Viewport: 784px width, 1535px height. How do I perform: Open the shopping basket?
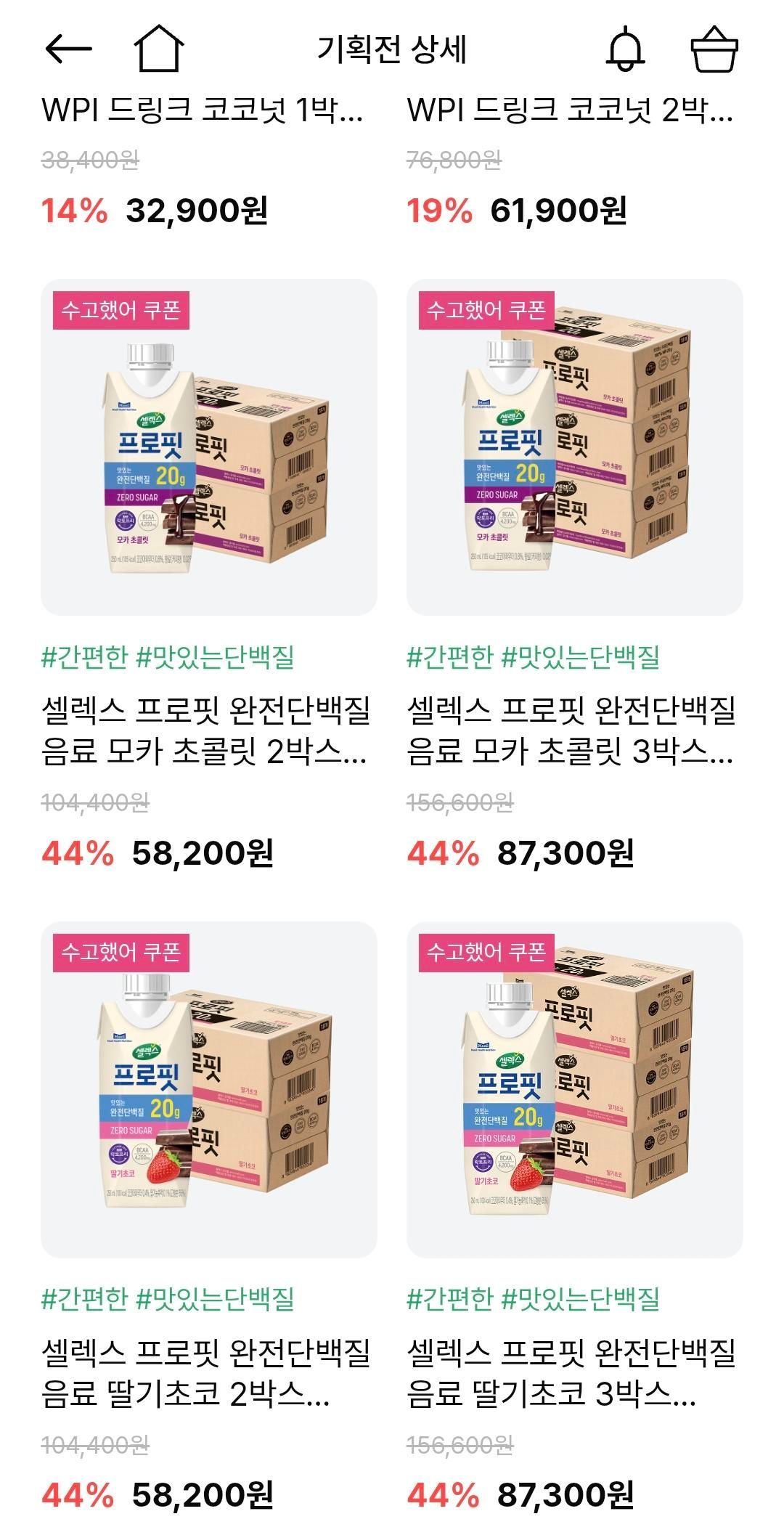(714, 49)
